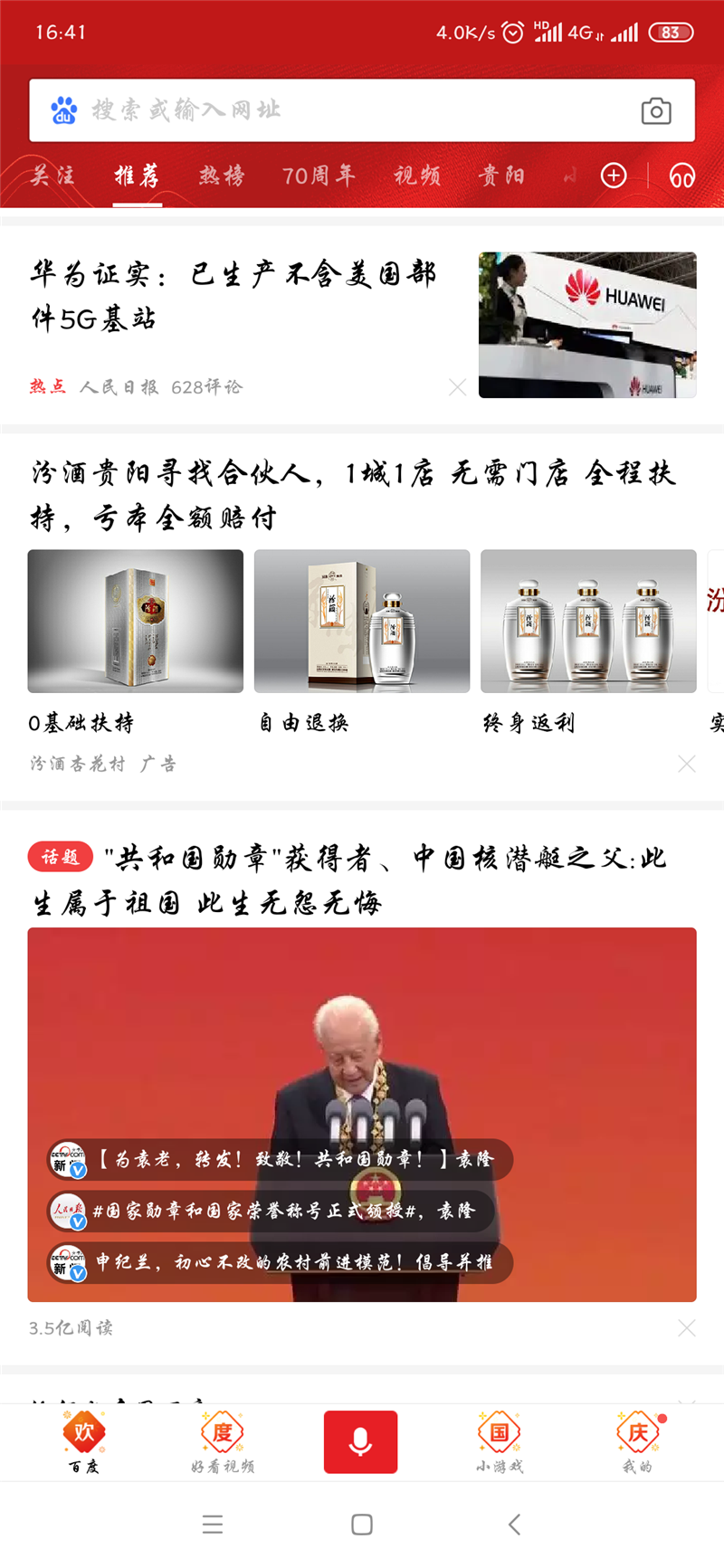This screenshot has width=724, height=1568.
Task: Switch to the 关注 tab
Action: pos(52,176)
